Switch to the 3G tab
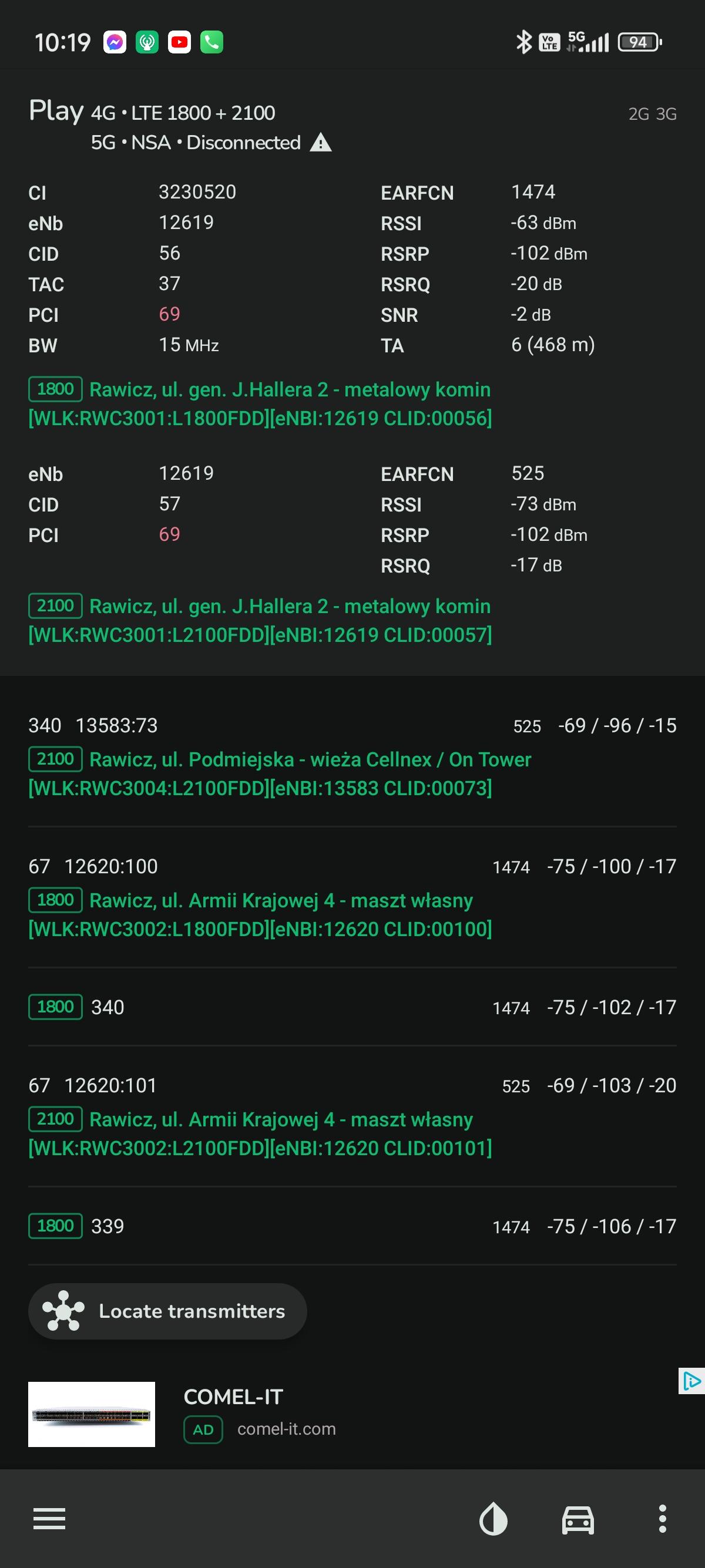 (666, 114)
